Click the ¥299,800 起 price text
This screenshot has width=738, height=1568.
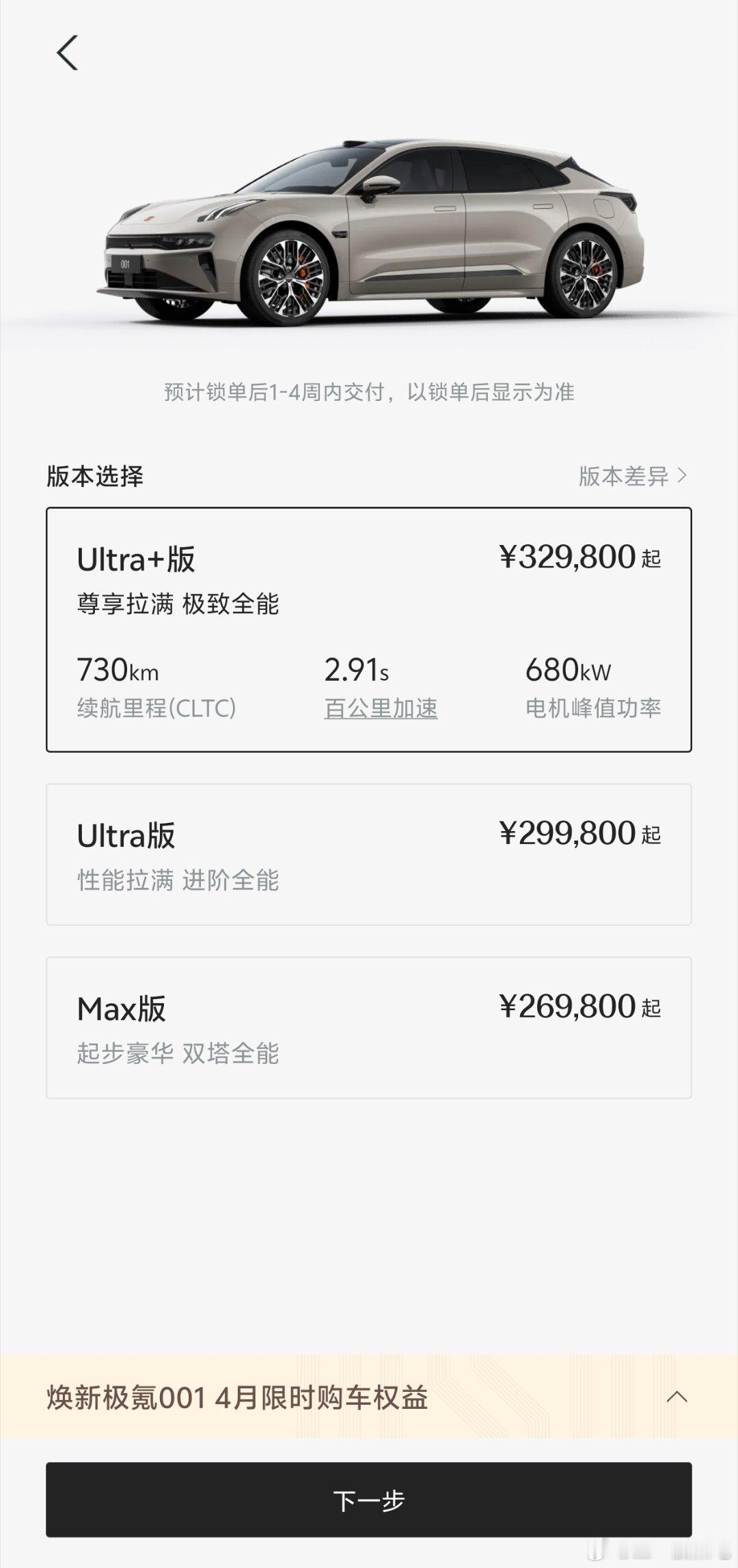(579, 834)
